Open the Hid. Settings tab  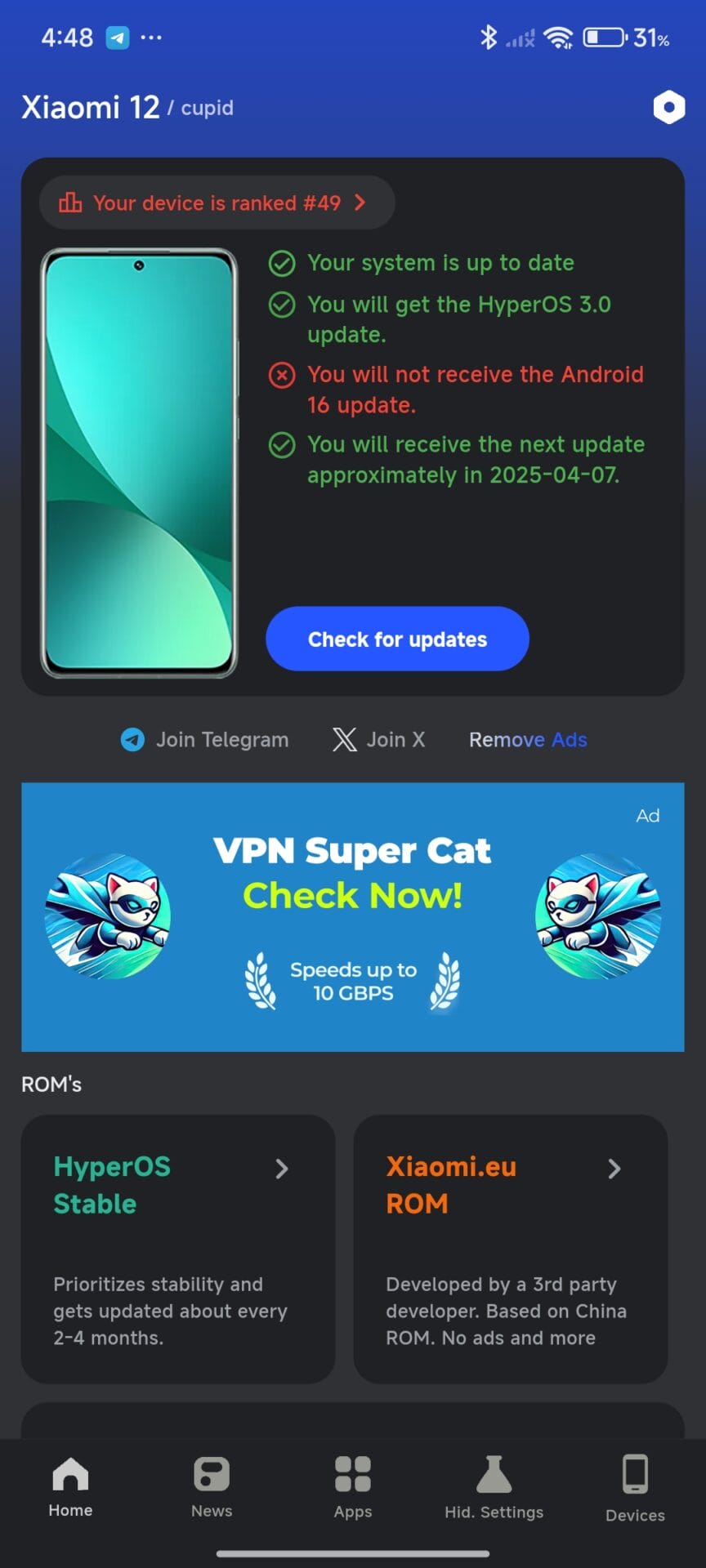(494, 1488)
